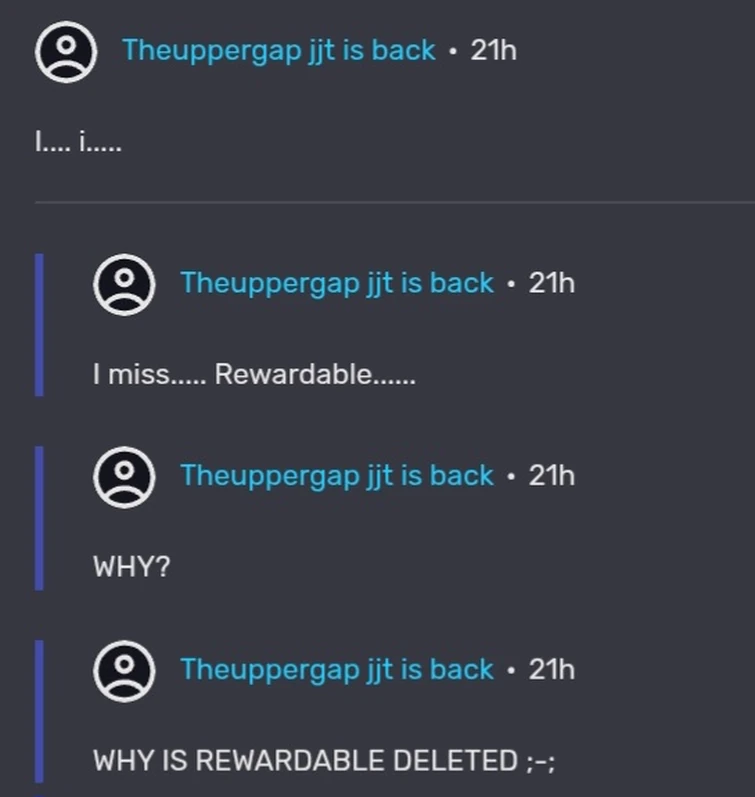Open avatar beside the 'I.... i.....' comment
The width and height of the screenshot is (755, 797).
(66, 51)
